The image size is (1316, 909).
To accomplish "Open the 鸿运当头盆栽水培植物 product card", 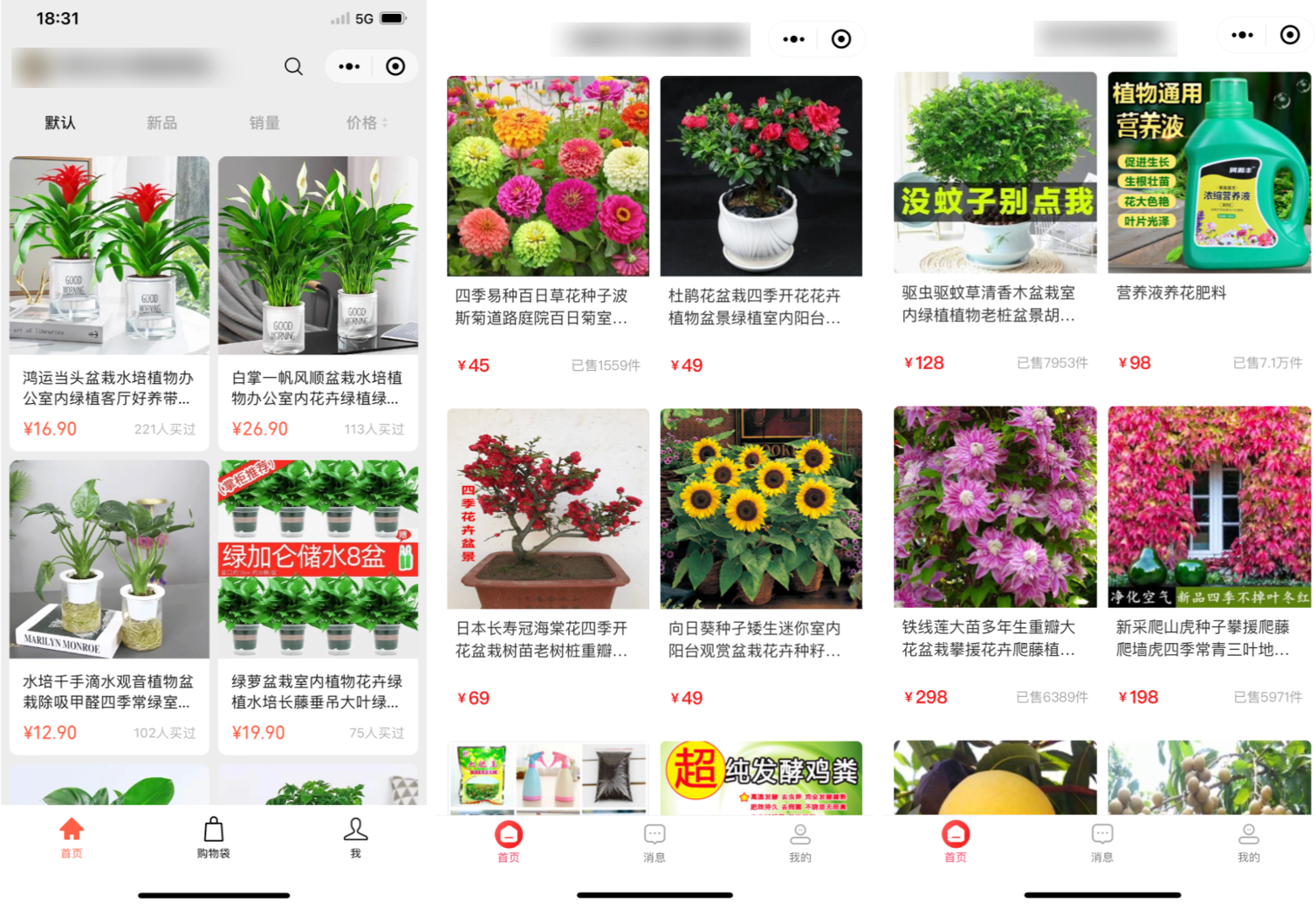I will pyautogui.click(x=109, y=301).
